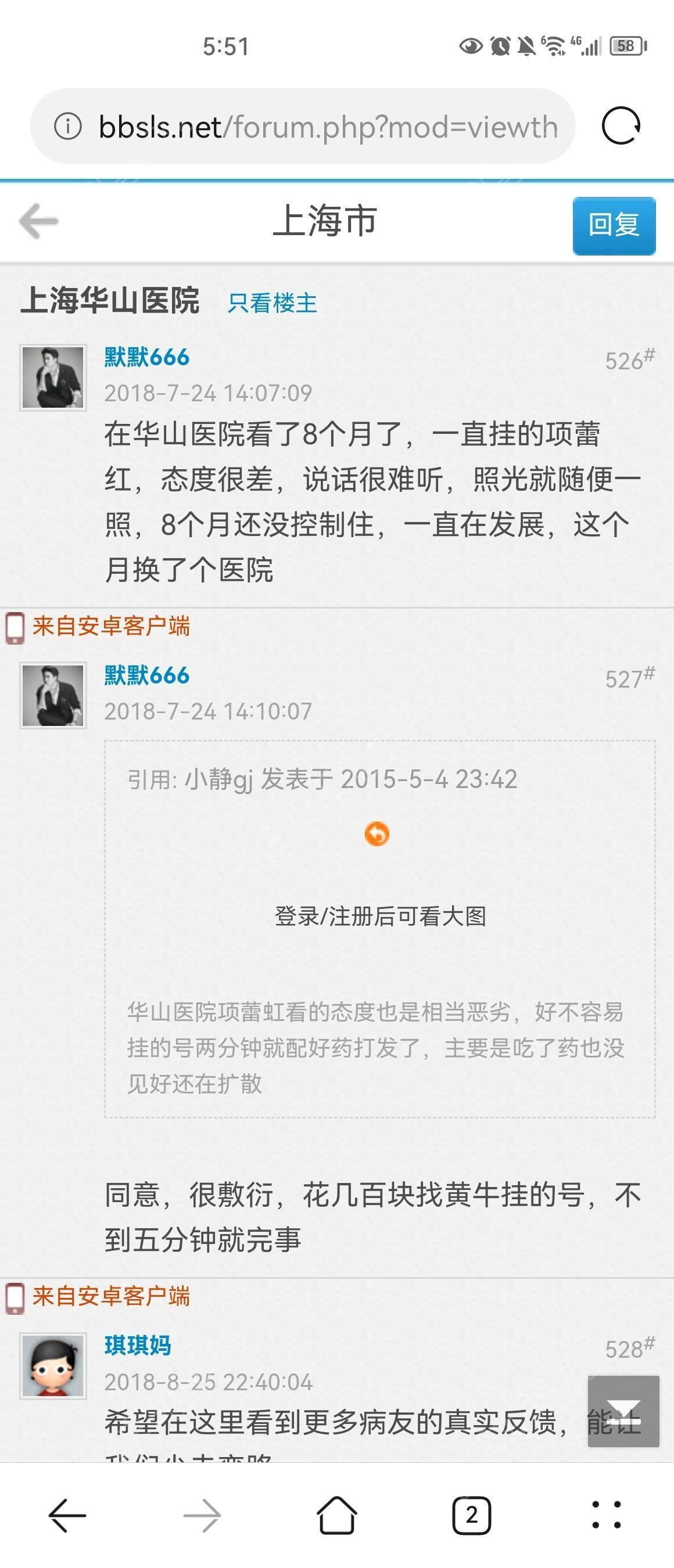Open 琪琪妈 user profile

[138, 1346]
